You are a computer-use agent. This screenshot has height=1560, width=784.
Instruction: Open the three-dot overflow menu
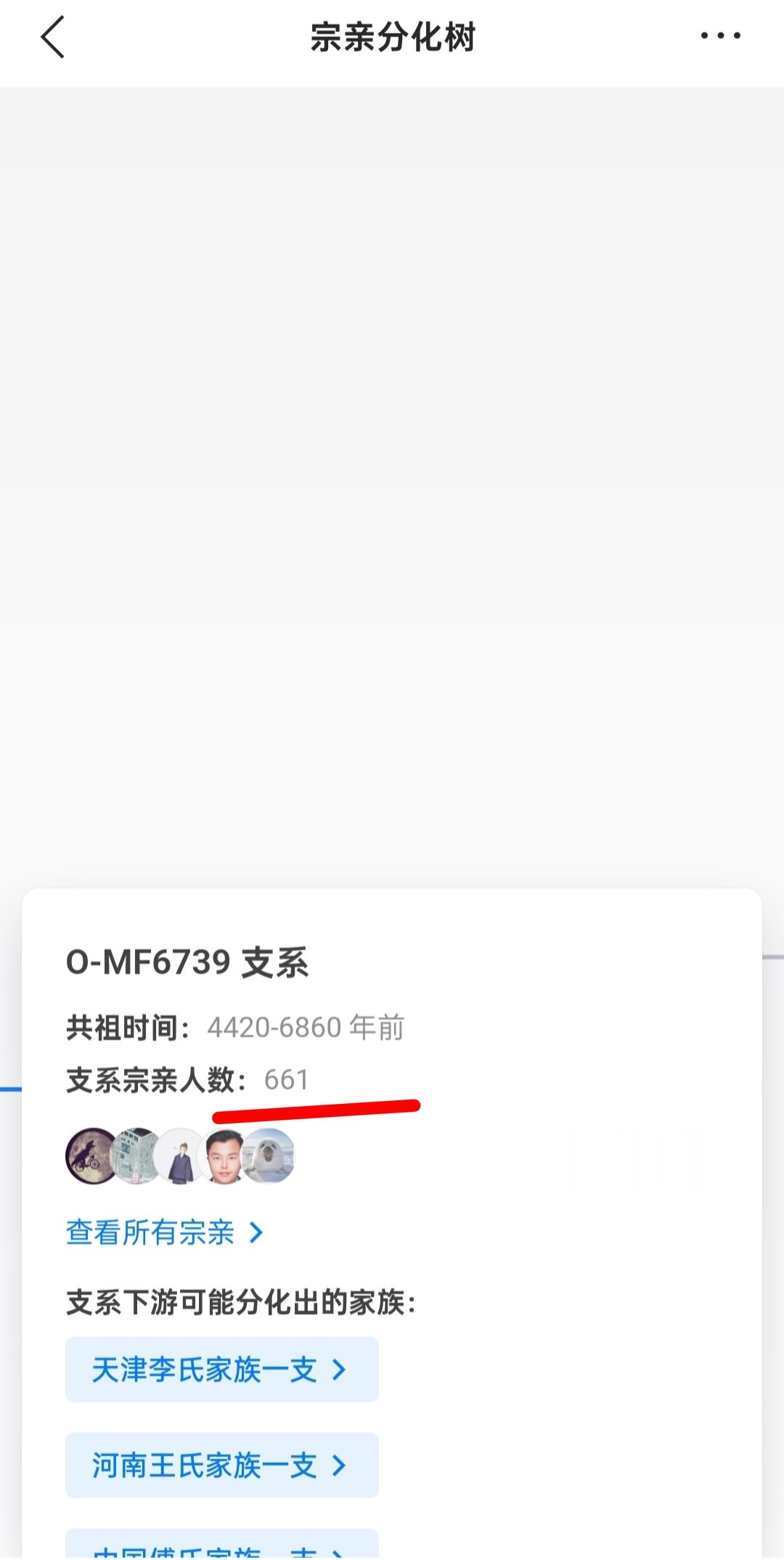[720, 36]
